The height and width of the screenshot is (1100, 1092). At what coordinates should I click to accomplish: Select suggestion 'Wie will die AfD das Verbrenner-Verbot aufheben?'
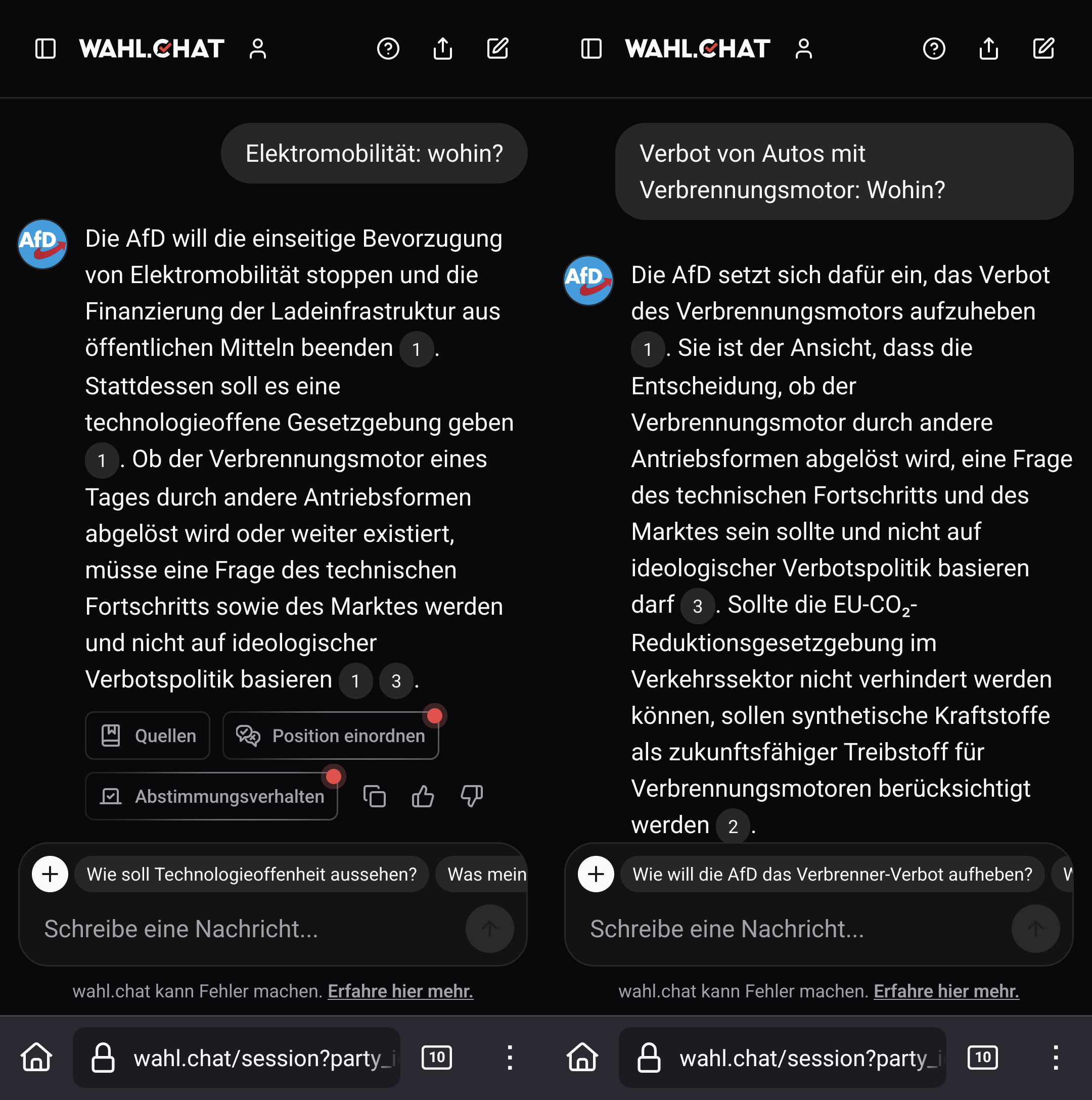[832, 874]
